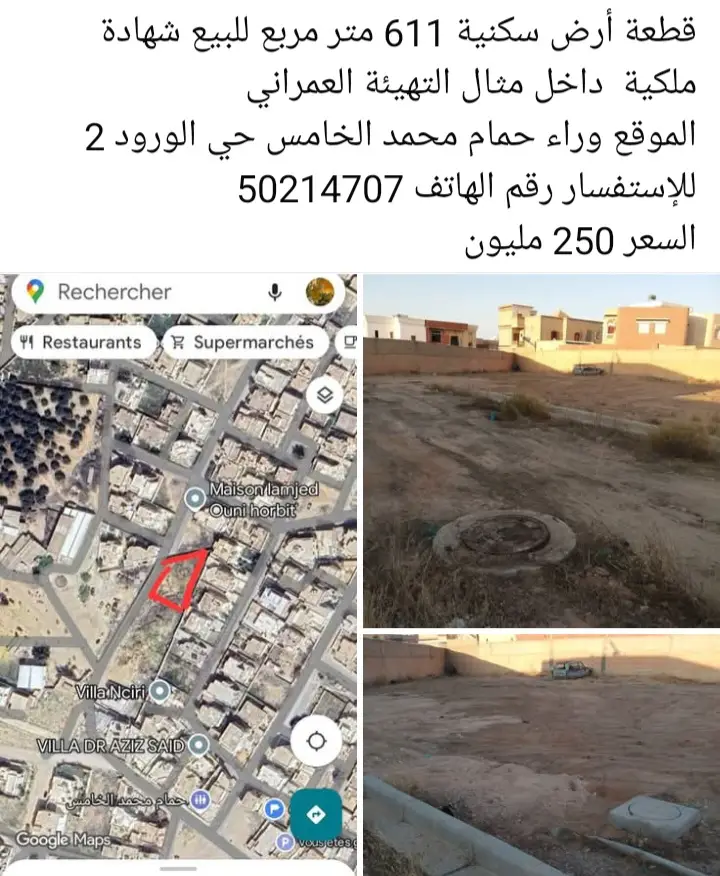
Task: Tap the blue flag marker near Parking
Action: (274, 809)
